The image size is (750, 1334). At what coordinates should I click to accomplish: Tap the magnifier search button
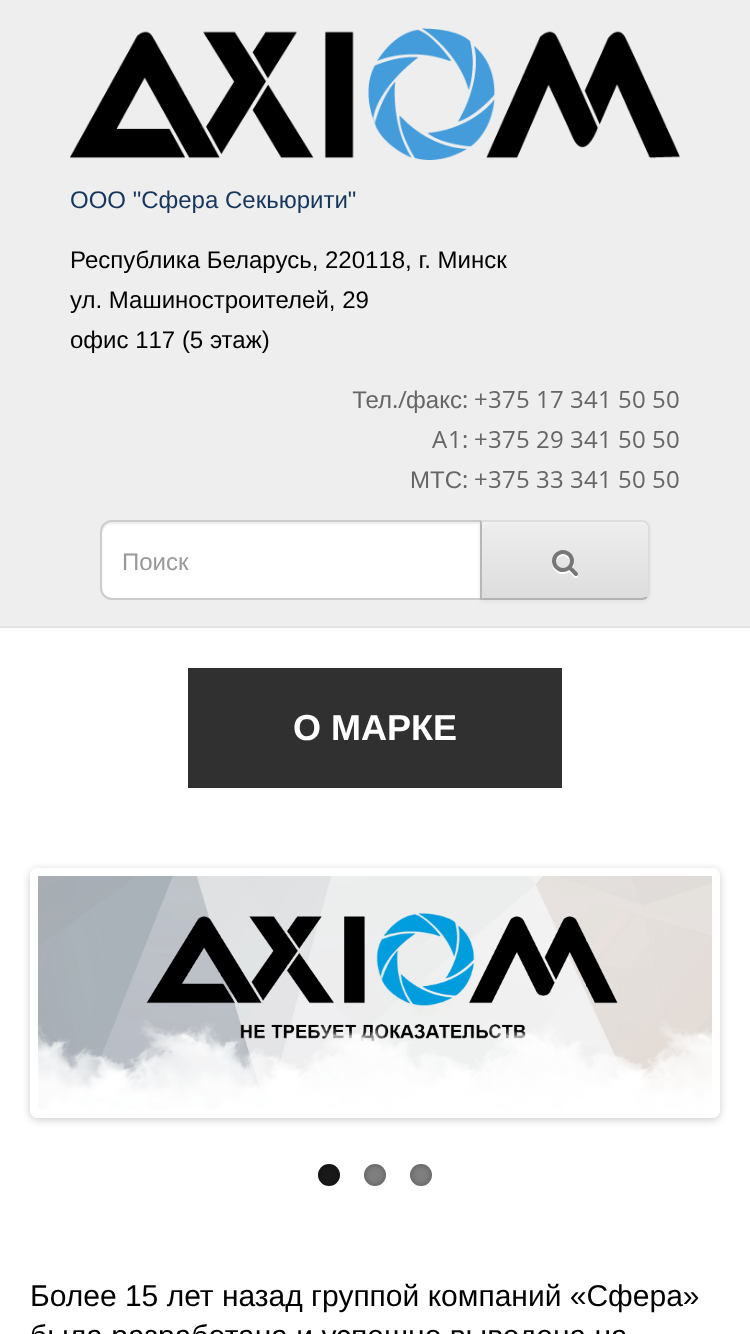point(565,561)
